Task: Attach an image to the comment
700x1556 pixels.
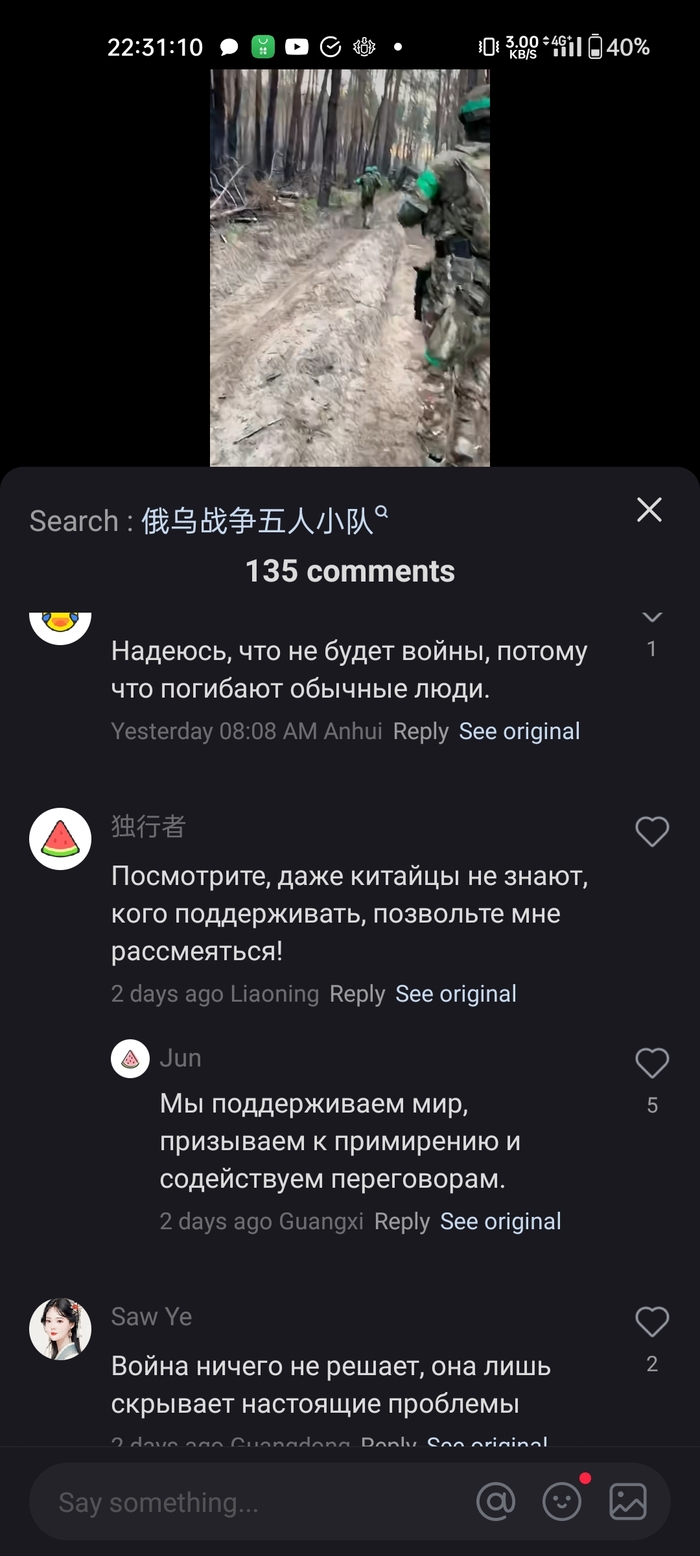Action: (x=628, y=1501)
